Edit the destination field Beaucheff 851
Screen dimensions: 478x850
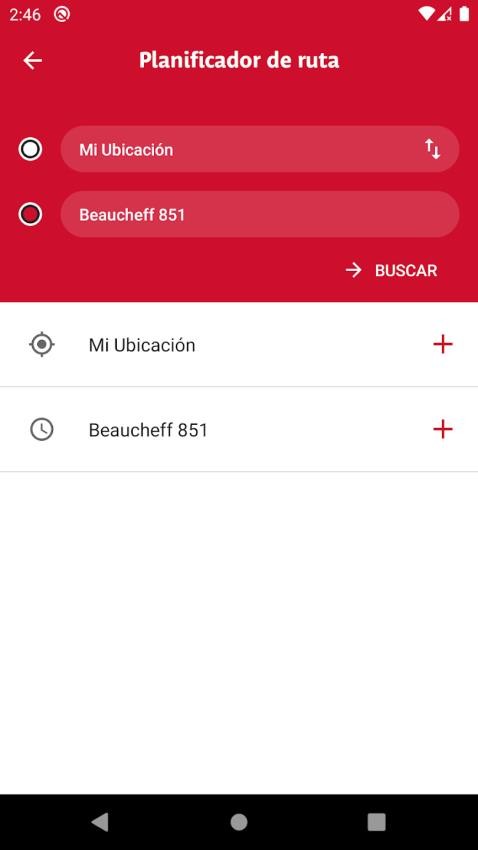[x=260, y=214]
